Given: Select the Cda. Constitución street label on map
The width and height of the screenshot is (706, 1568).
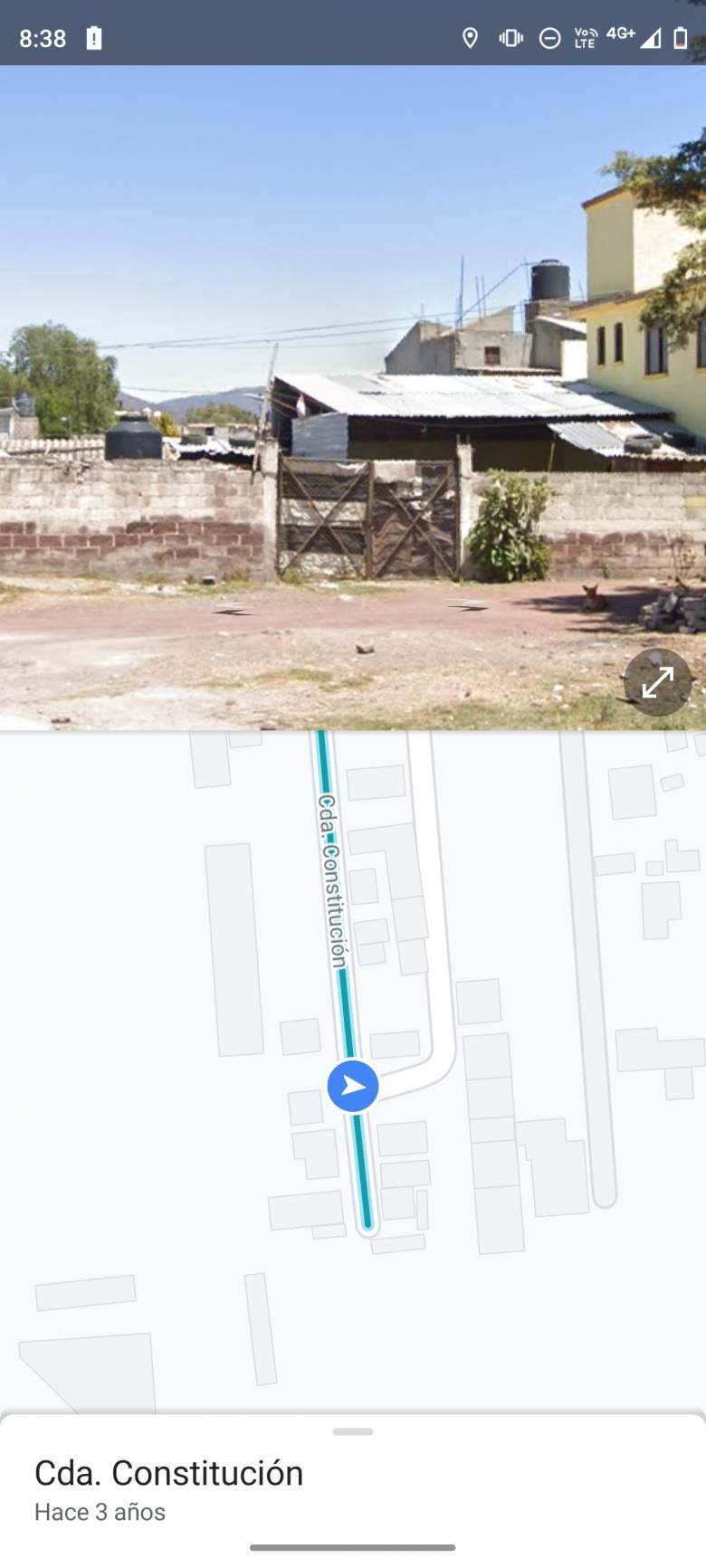Looking at the screenshot, I should pos(331,882).
